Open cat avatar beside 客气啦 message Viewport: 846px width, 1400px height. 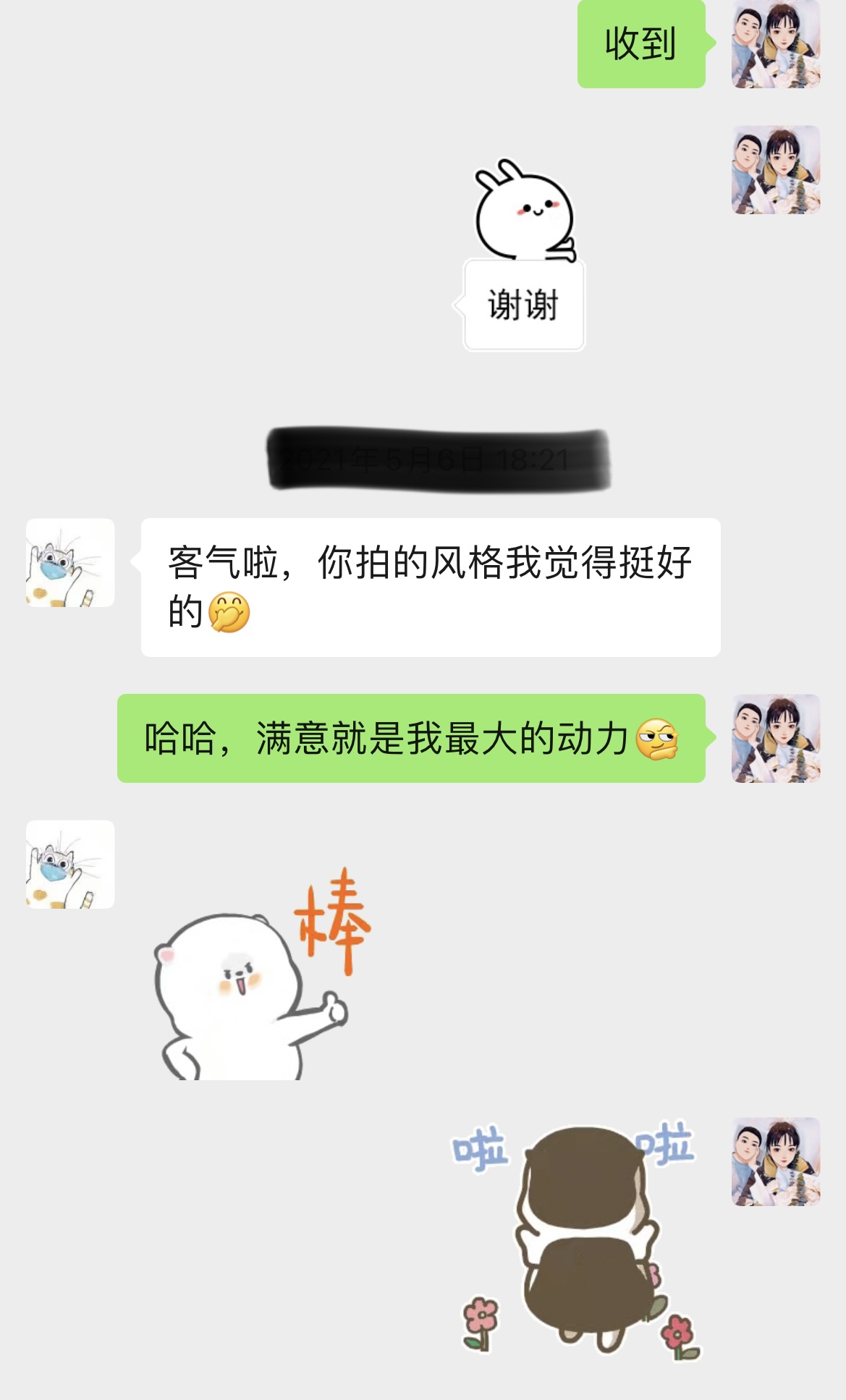70,563
